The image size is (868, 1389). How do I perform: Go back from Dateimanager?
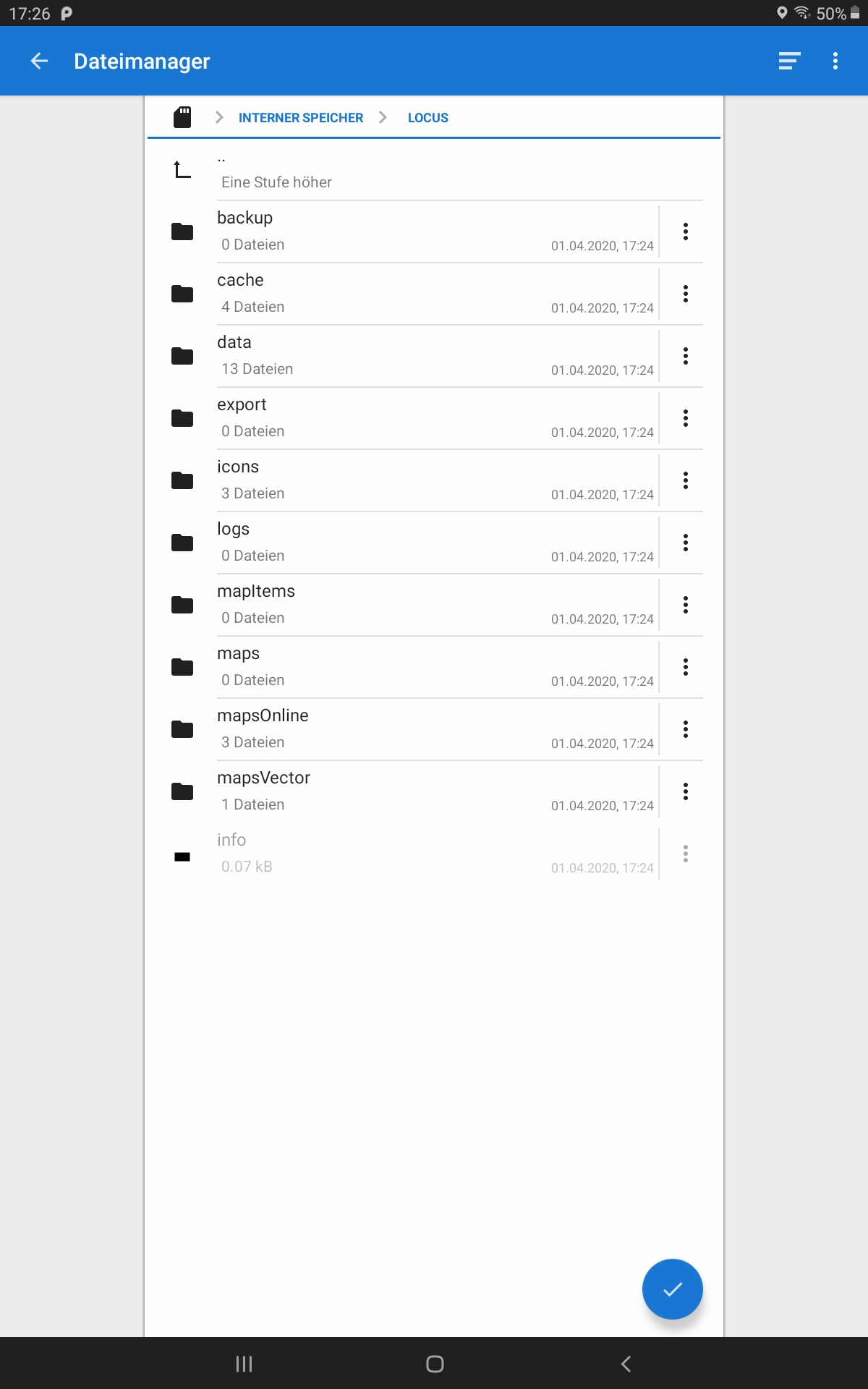39,61
